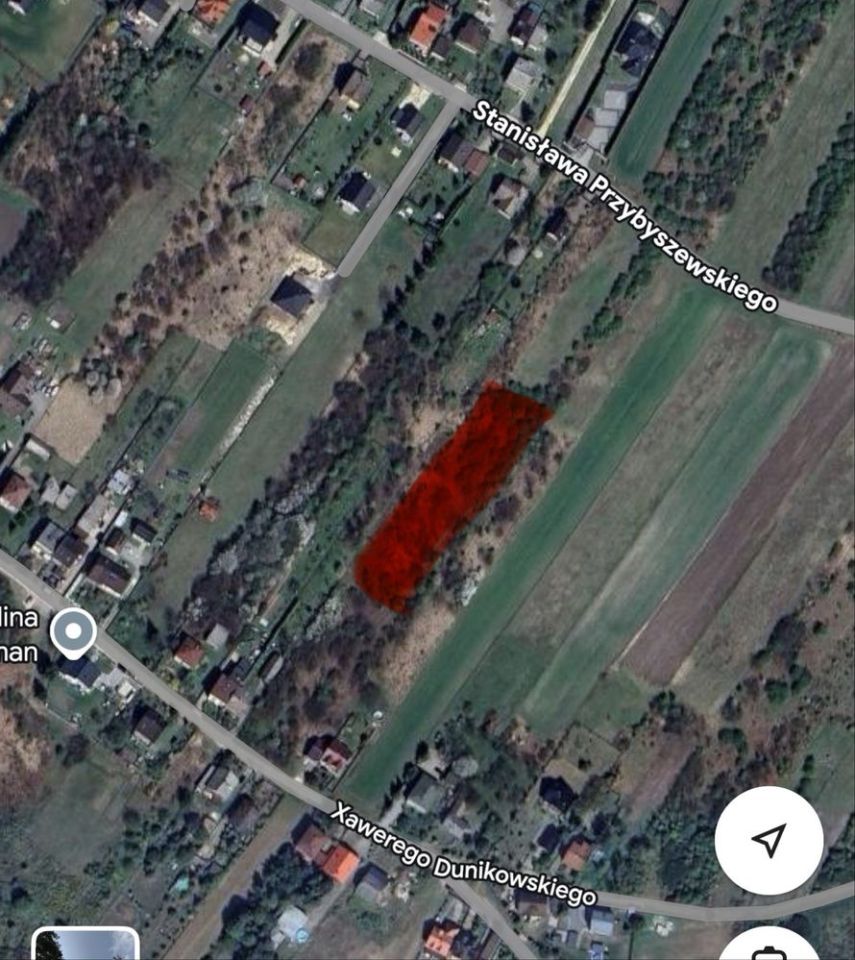Open the Street View thumbnail preview
855x960 pixels.
(x=85, y=945)
